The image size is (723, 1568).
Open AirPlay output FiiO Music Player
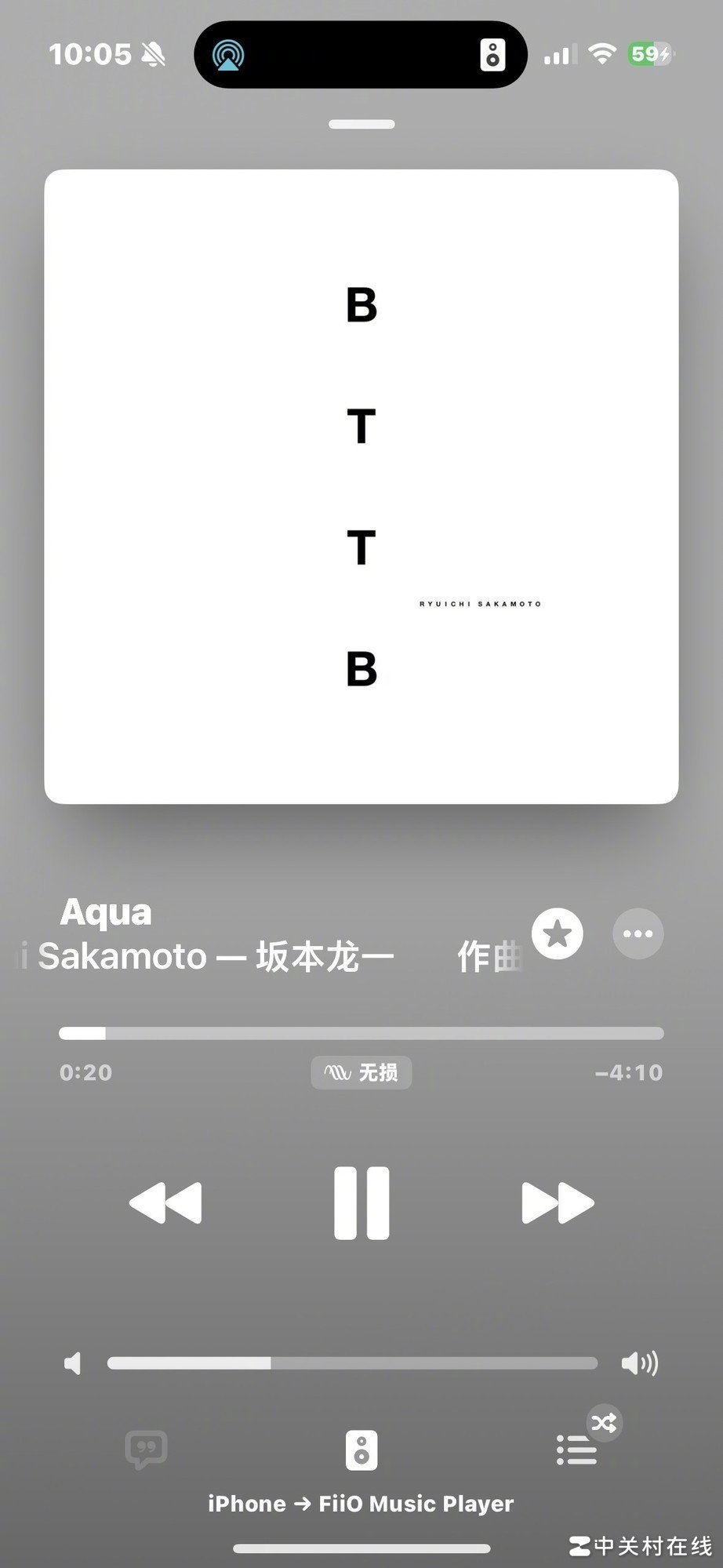[361, 1450]
